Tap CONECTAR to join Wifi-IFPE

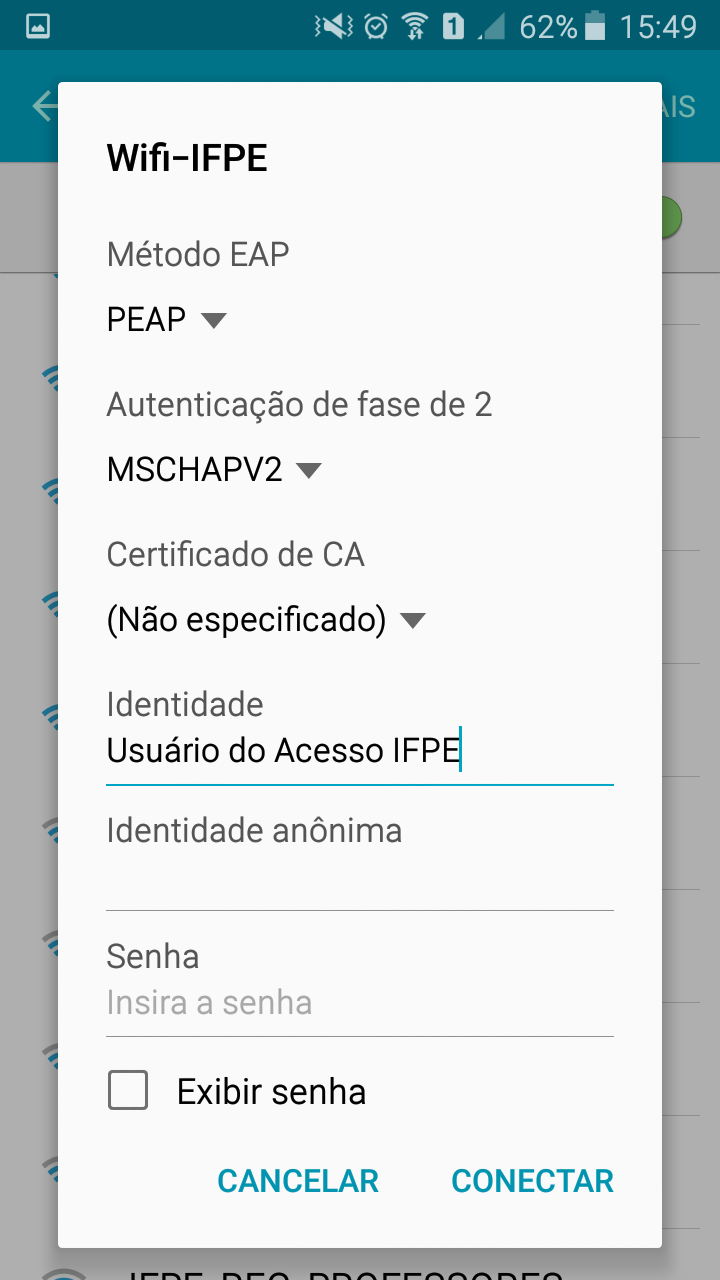pos(532,1181)
